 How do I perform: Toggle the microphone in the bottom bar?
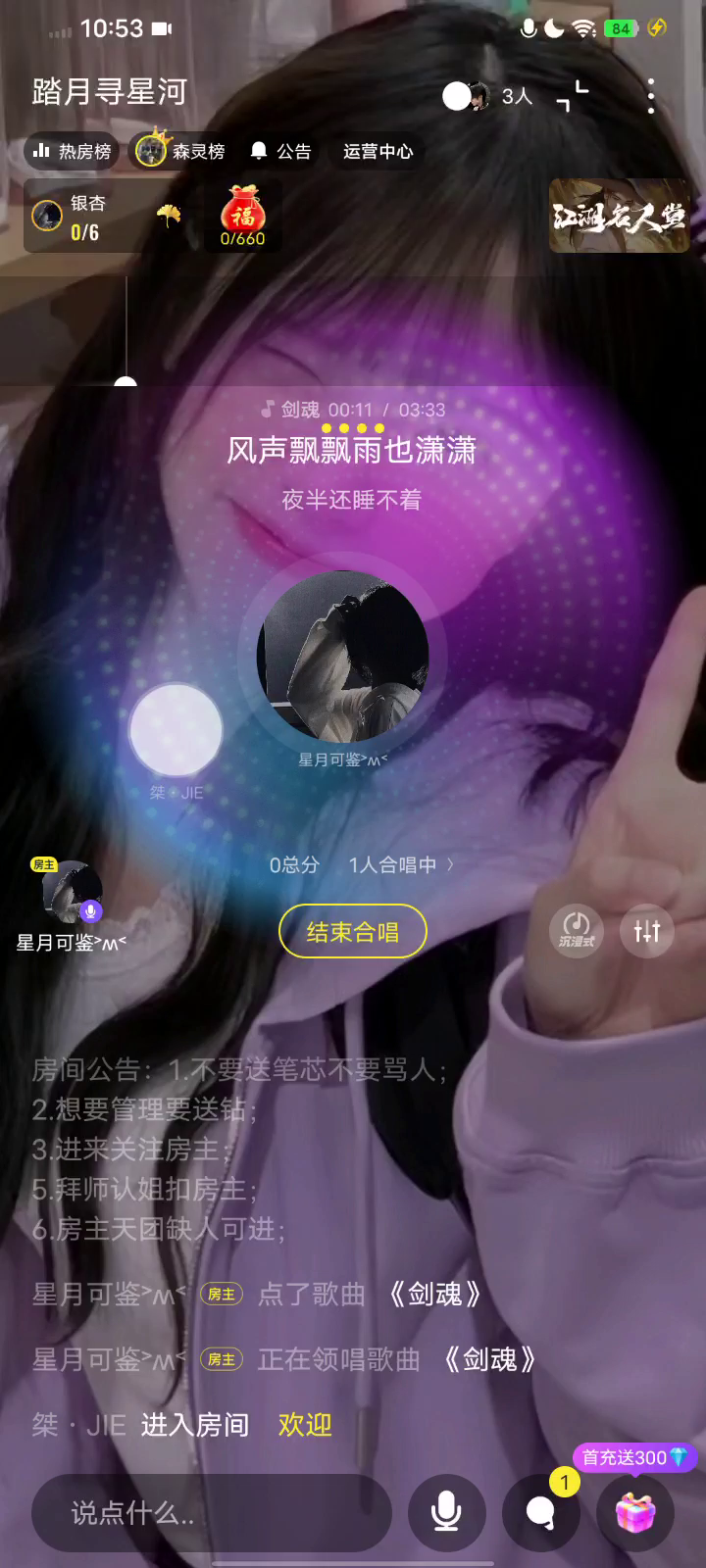[x=446, y=1513]
